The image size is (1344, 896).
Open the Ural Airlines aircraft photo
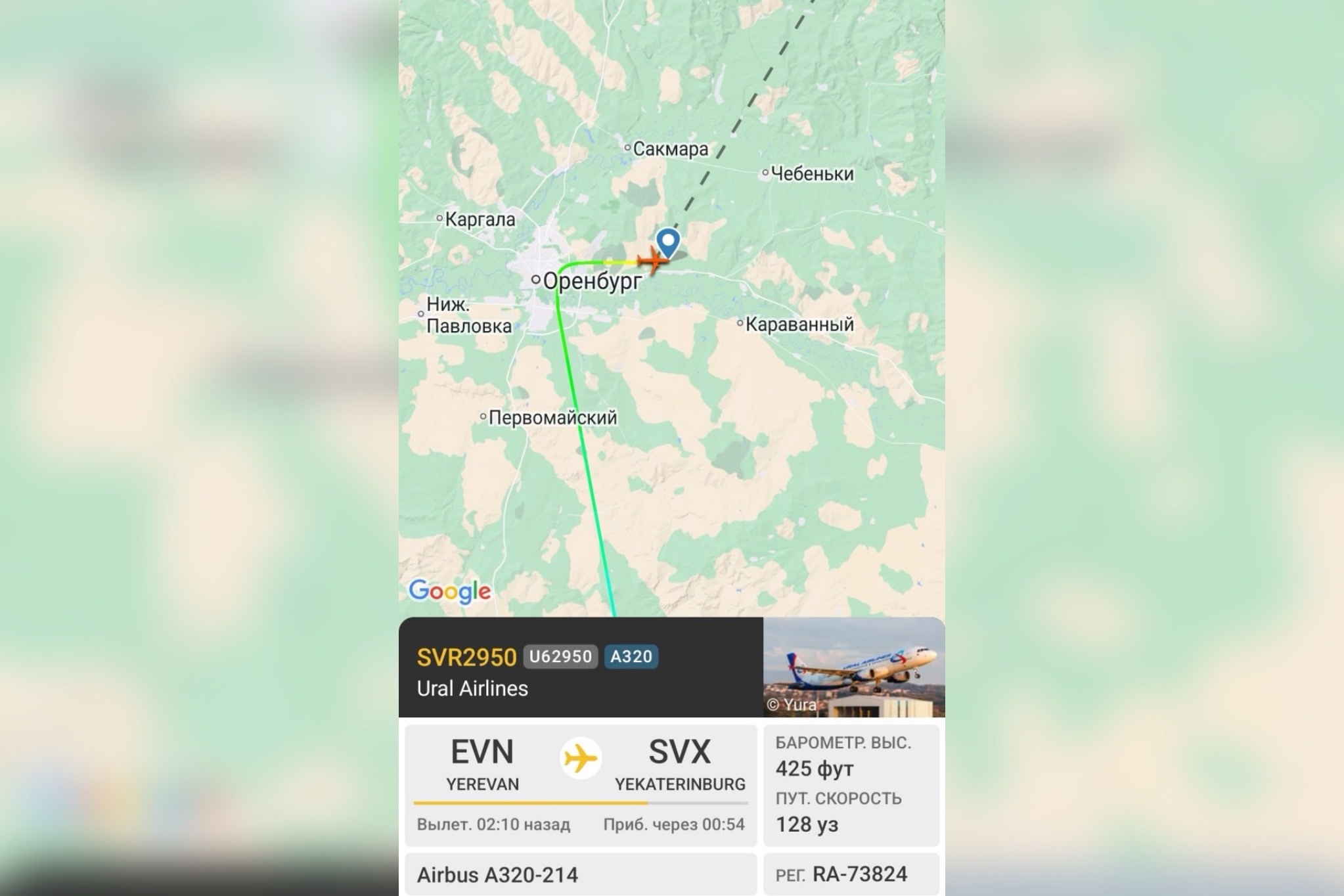point(853,667)
